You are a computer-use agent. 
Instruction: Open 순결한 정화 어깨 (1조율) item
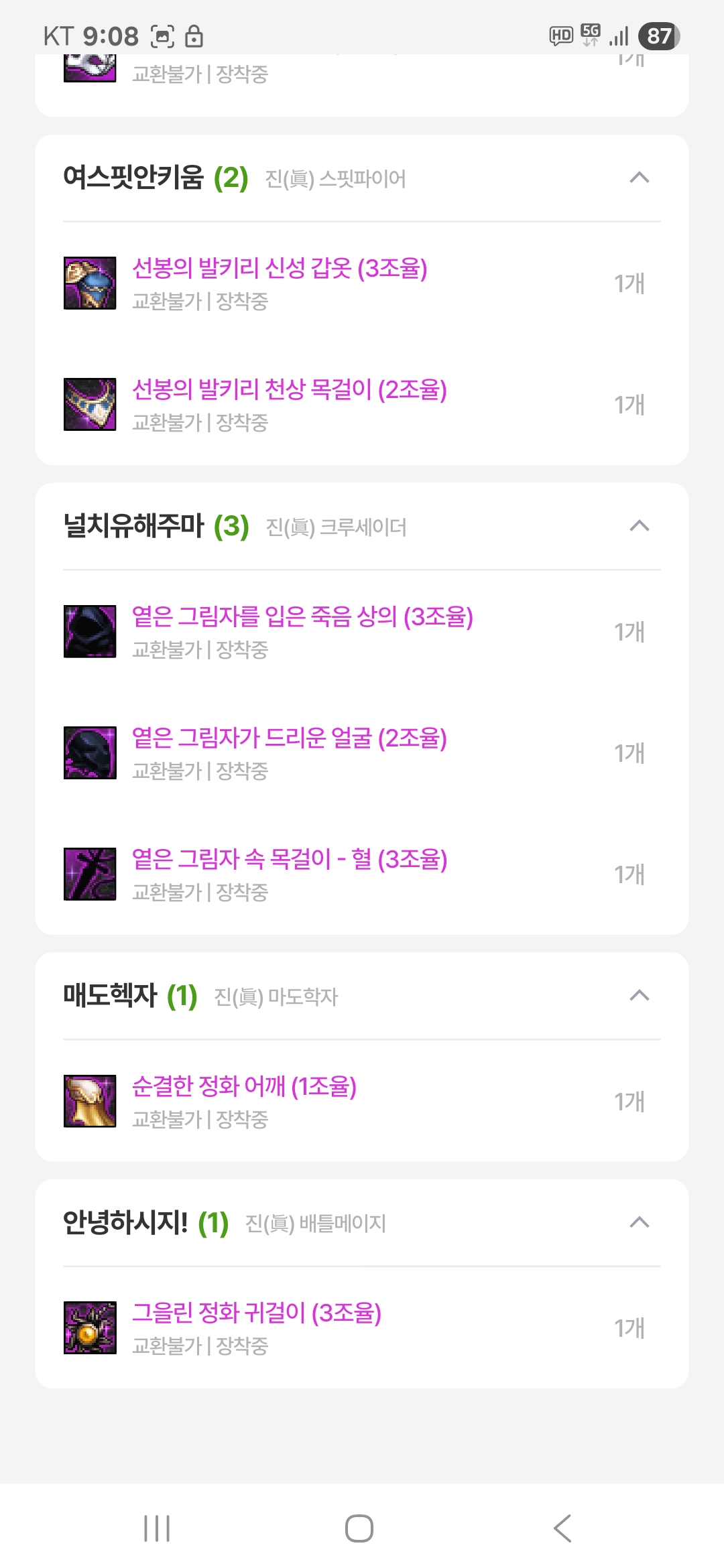click(244, 1087)
